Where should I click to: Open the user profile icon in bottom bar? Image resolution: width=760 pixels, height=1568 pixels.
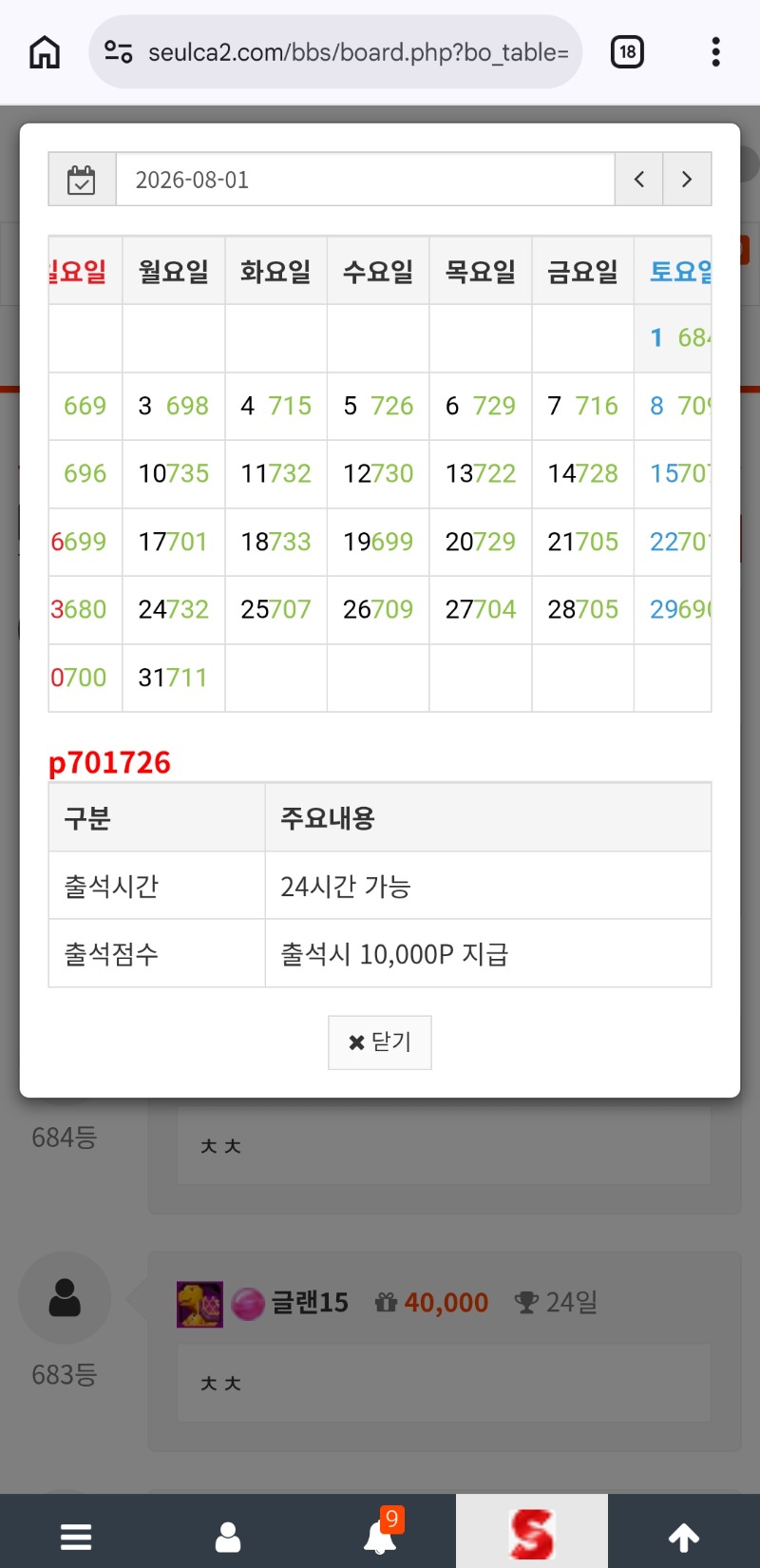click(x=228, y=1536)
